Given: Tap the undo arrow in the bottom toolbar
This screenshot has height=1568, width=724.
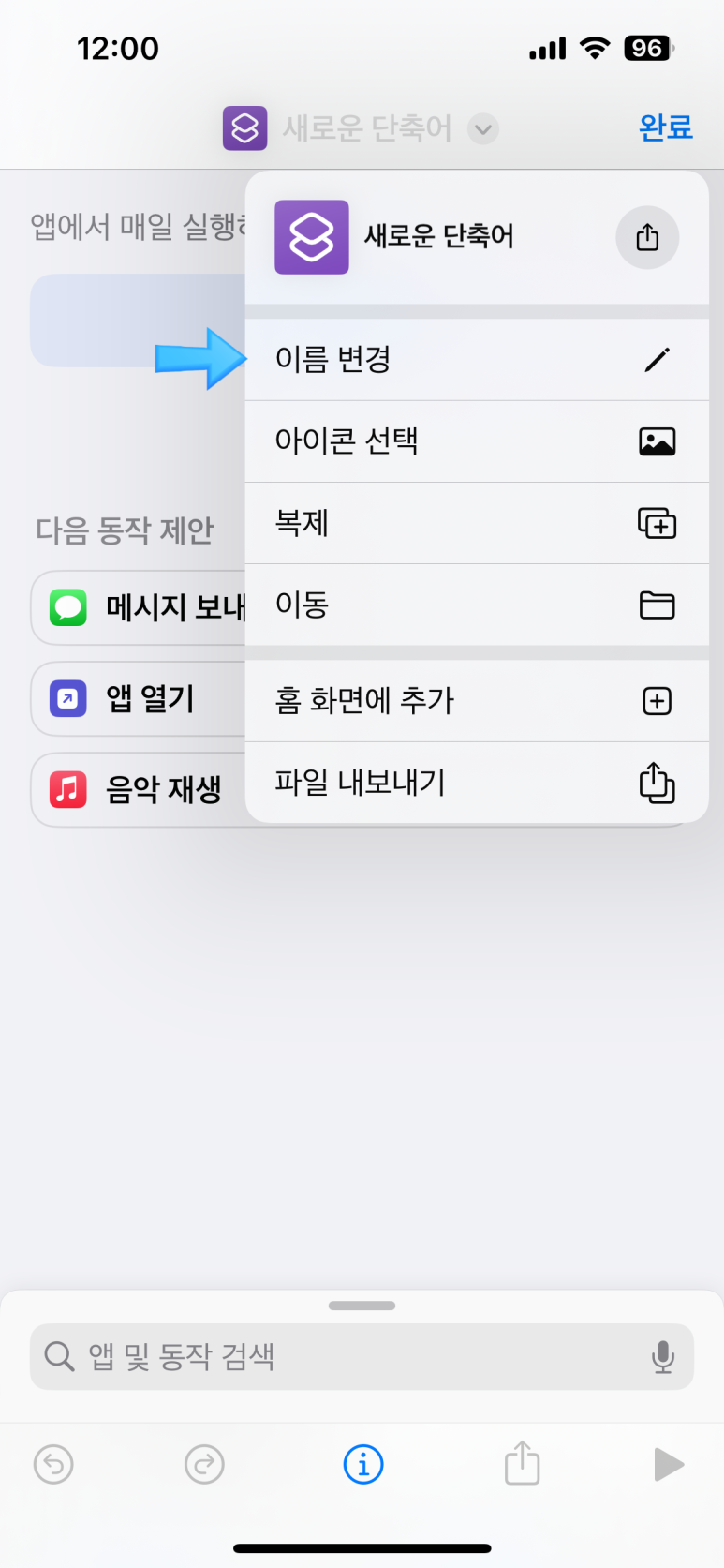Looking at the screenshot, I should [x=53, y=1464].
